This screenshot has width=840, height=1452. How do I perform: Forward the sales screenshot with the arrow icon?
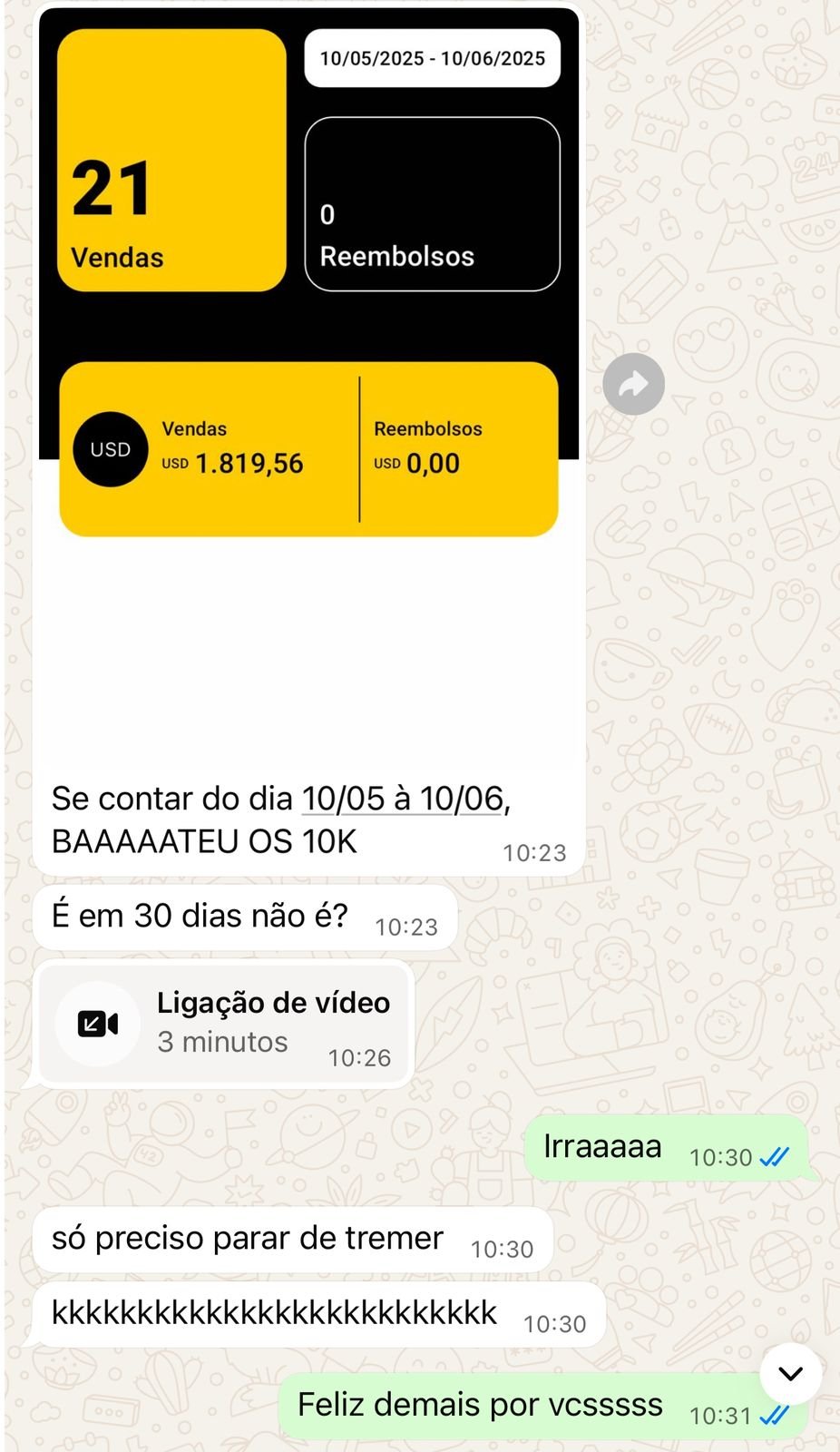pos(633,384)
